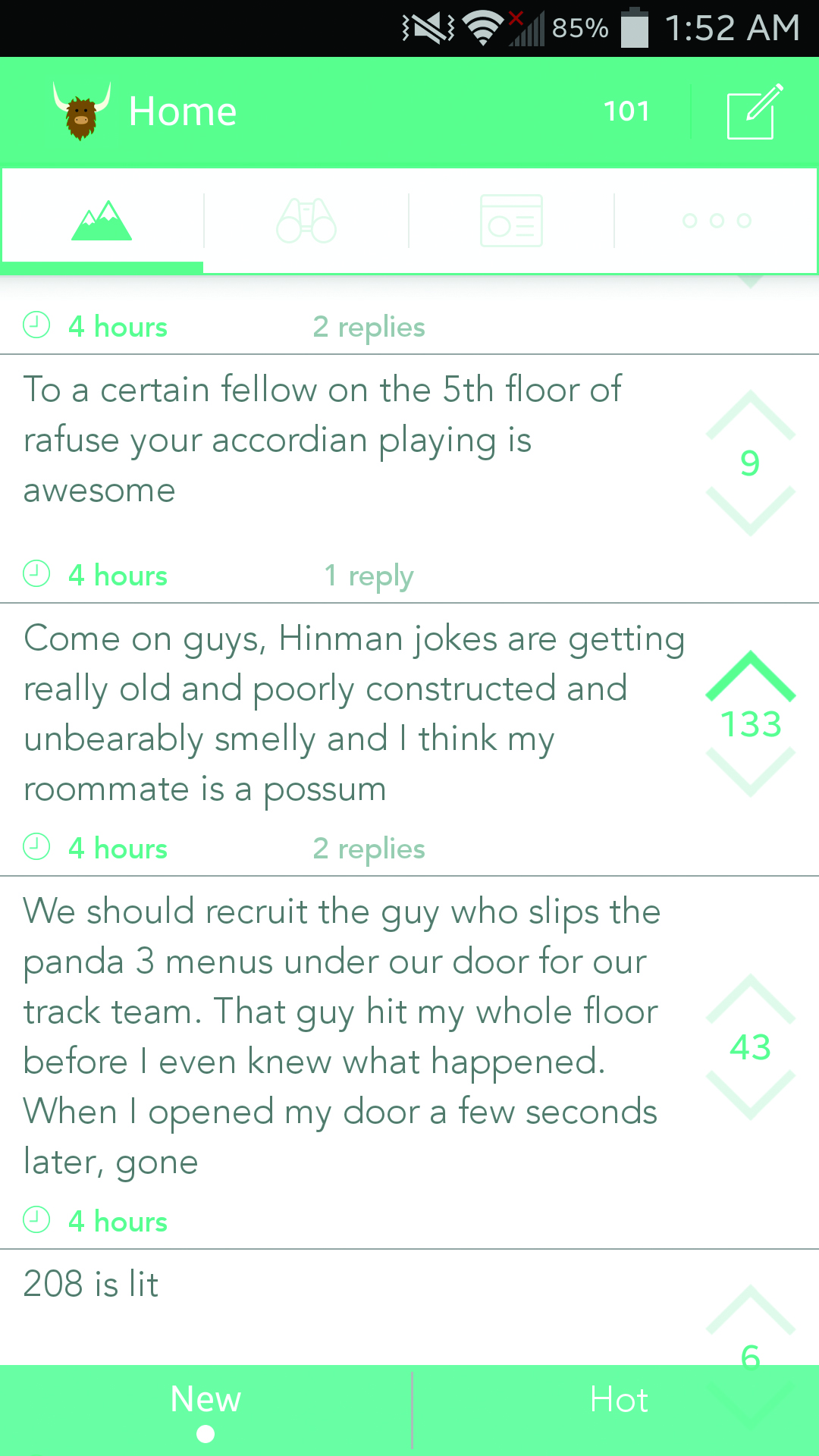
Task: Open the panda 3 menus post
Action: pos(341,1036)
